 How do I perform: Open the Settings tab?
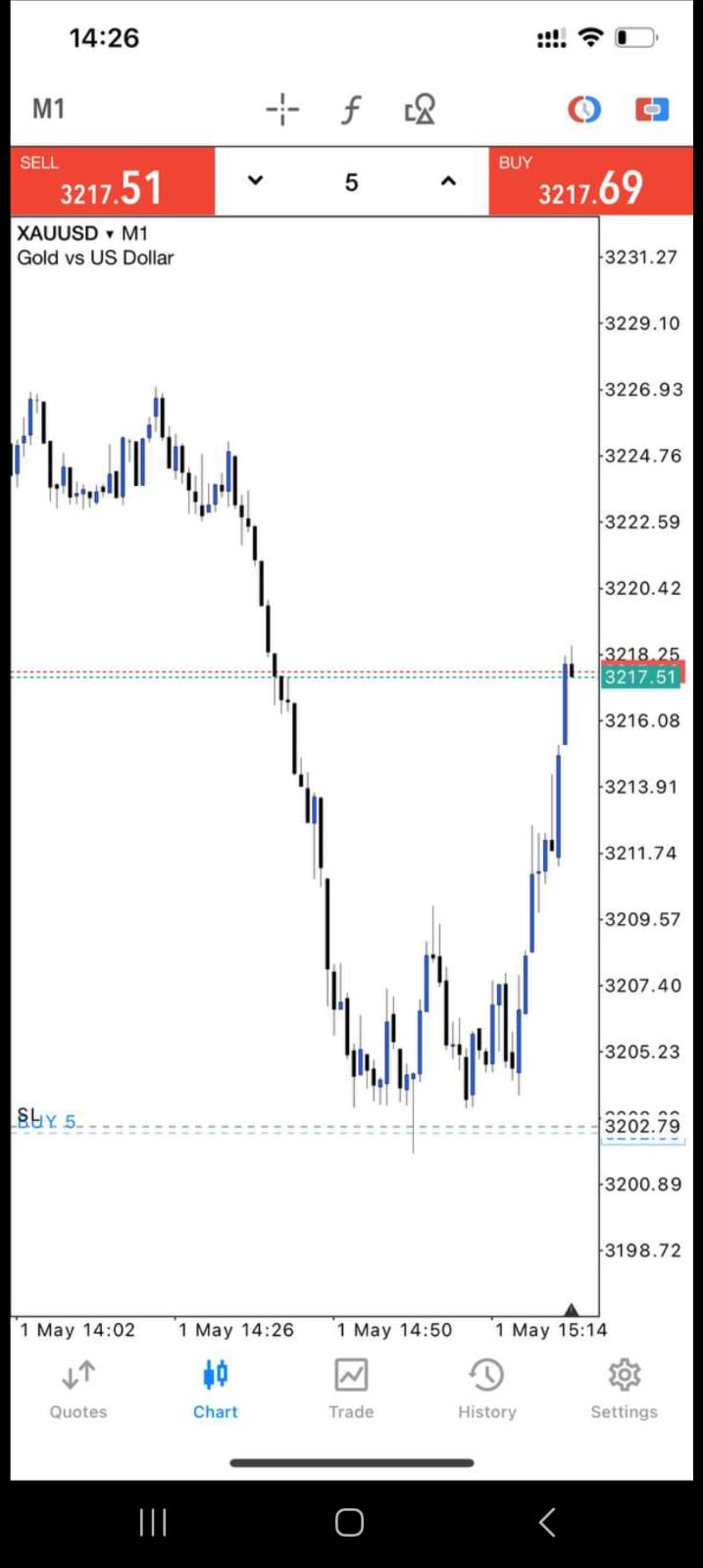pos(624,1389)
